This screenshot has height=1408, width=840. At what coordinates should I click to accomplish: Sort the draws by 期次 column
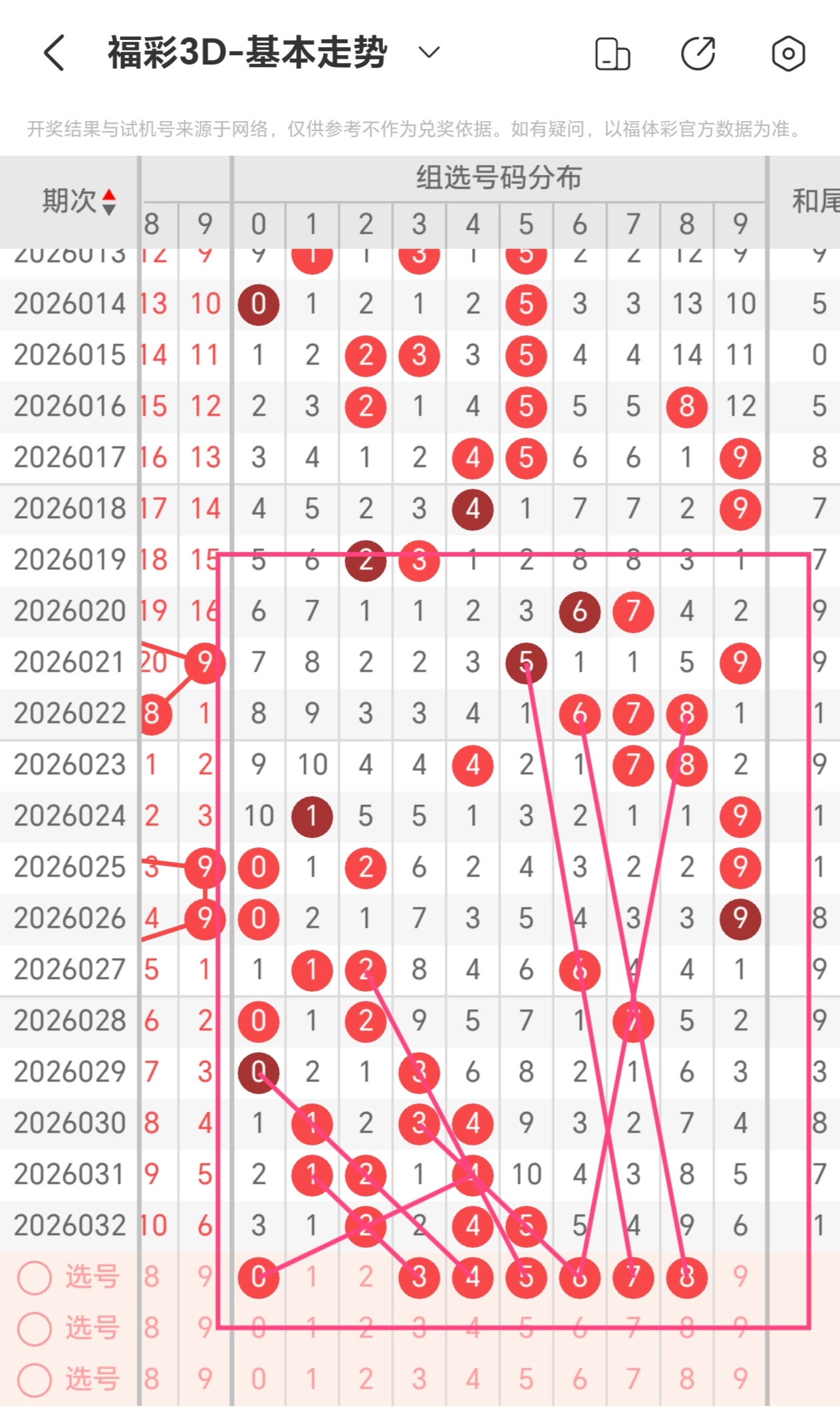pos(80,201)
